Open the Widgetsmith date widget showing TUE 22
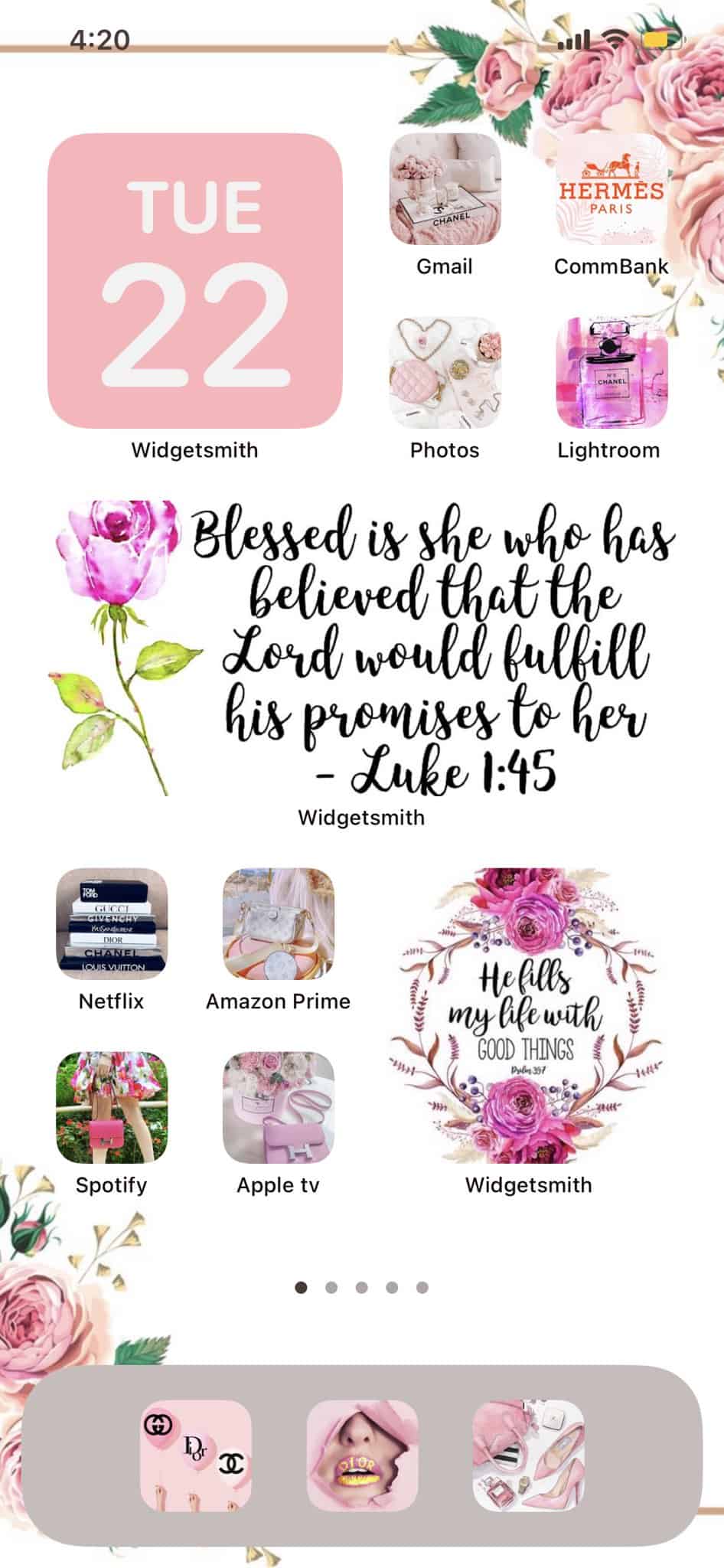 point(194,280)
